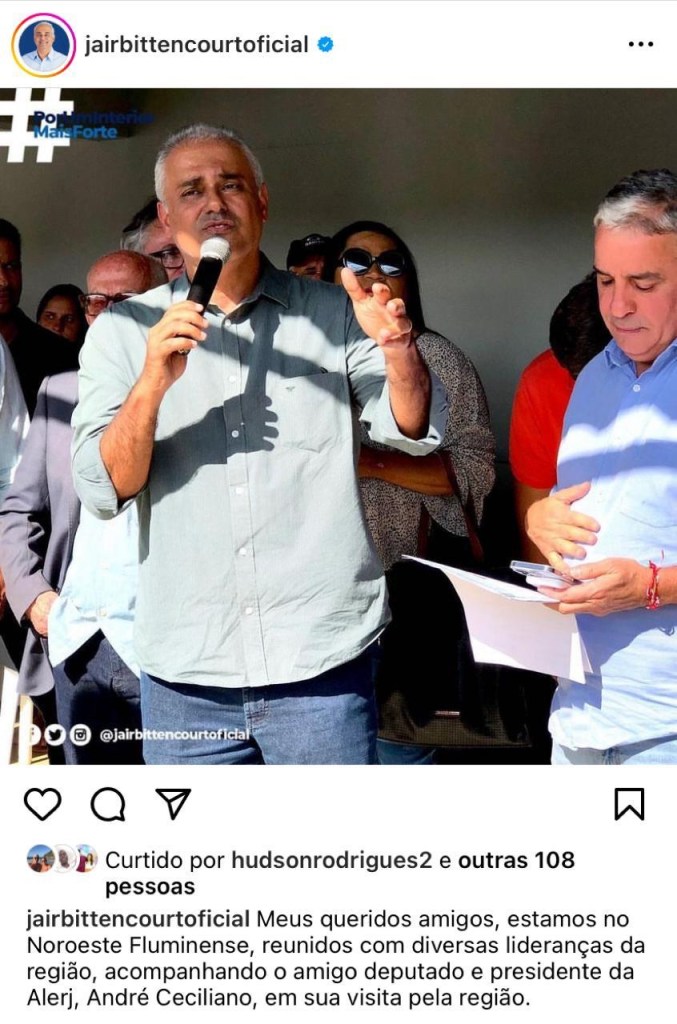677x1024 pixels.
Task: Save the post with the bookmark icon
Action: (x=629, y=804)
